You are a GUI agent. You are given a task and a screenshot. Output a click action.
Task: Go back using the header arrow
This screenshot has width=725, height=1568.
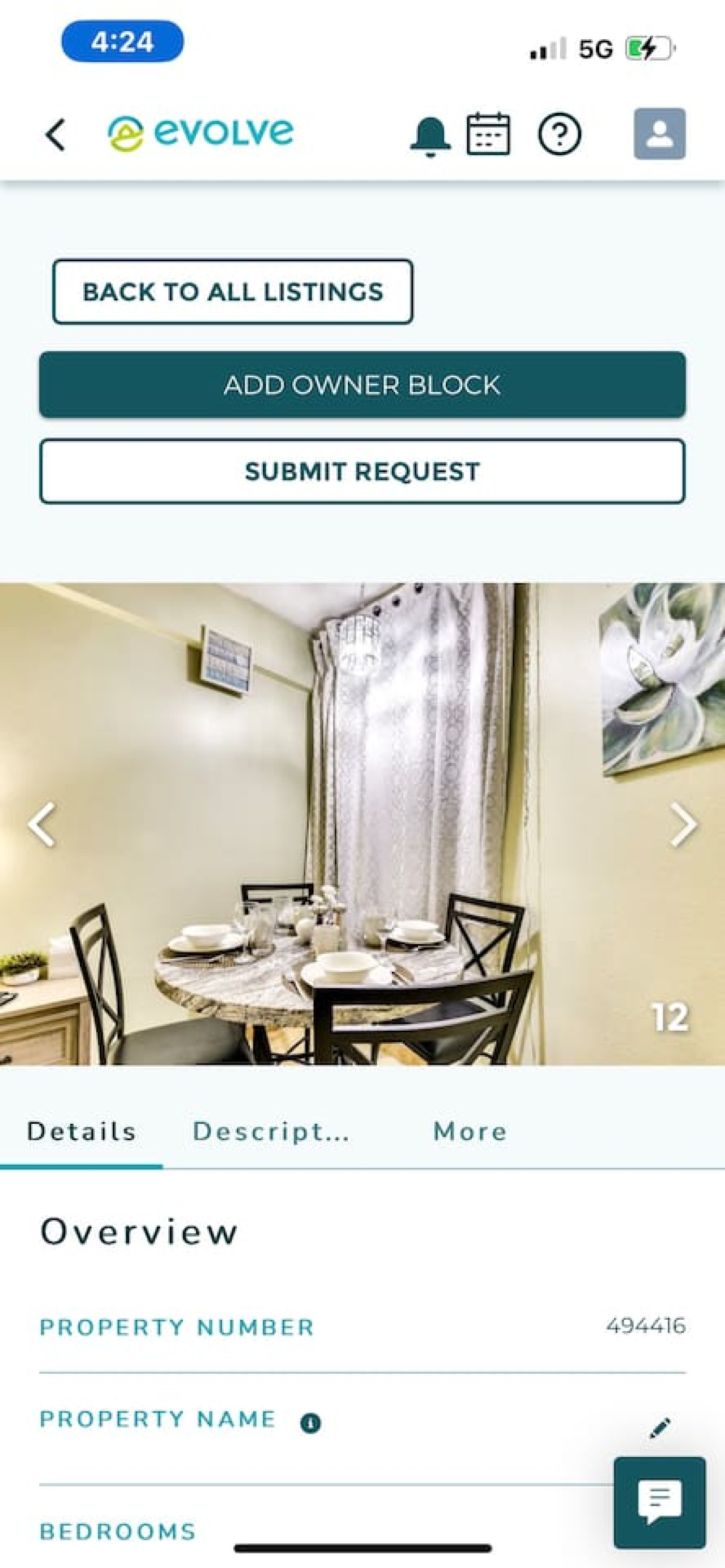point(55,134)
